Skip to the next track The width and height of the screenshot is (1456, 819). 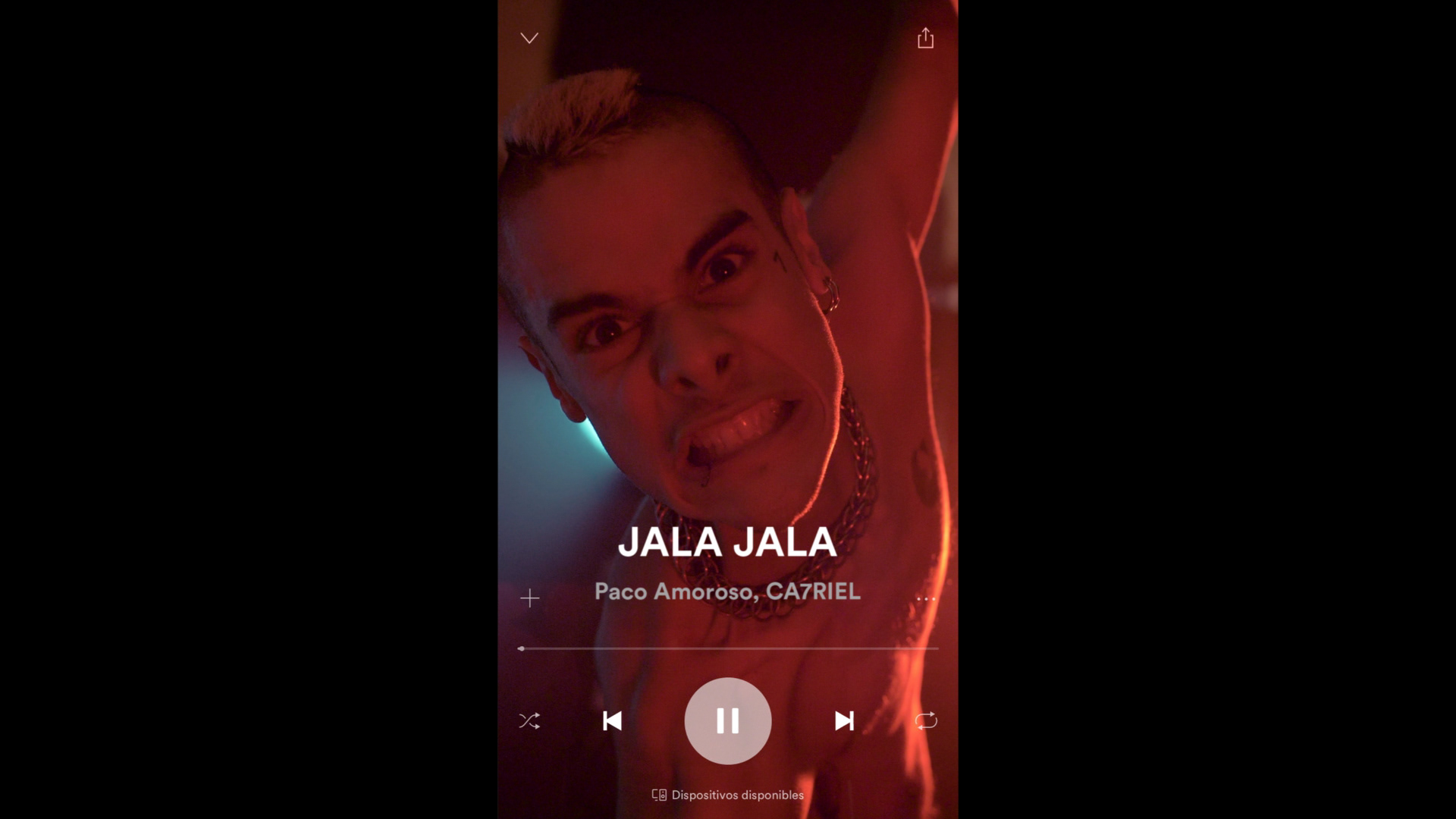click(844, 720)
